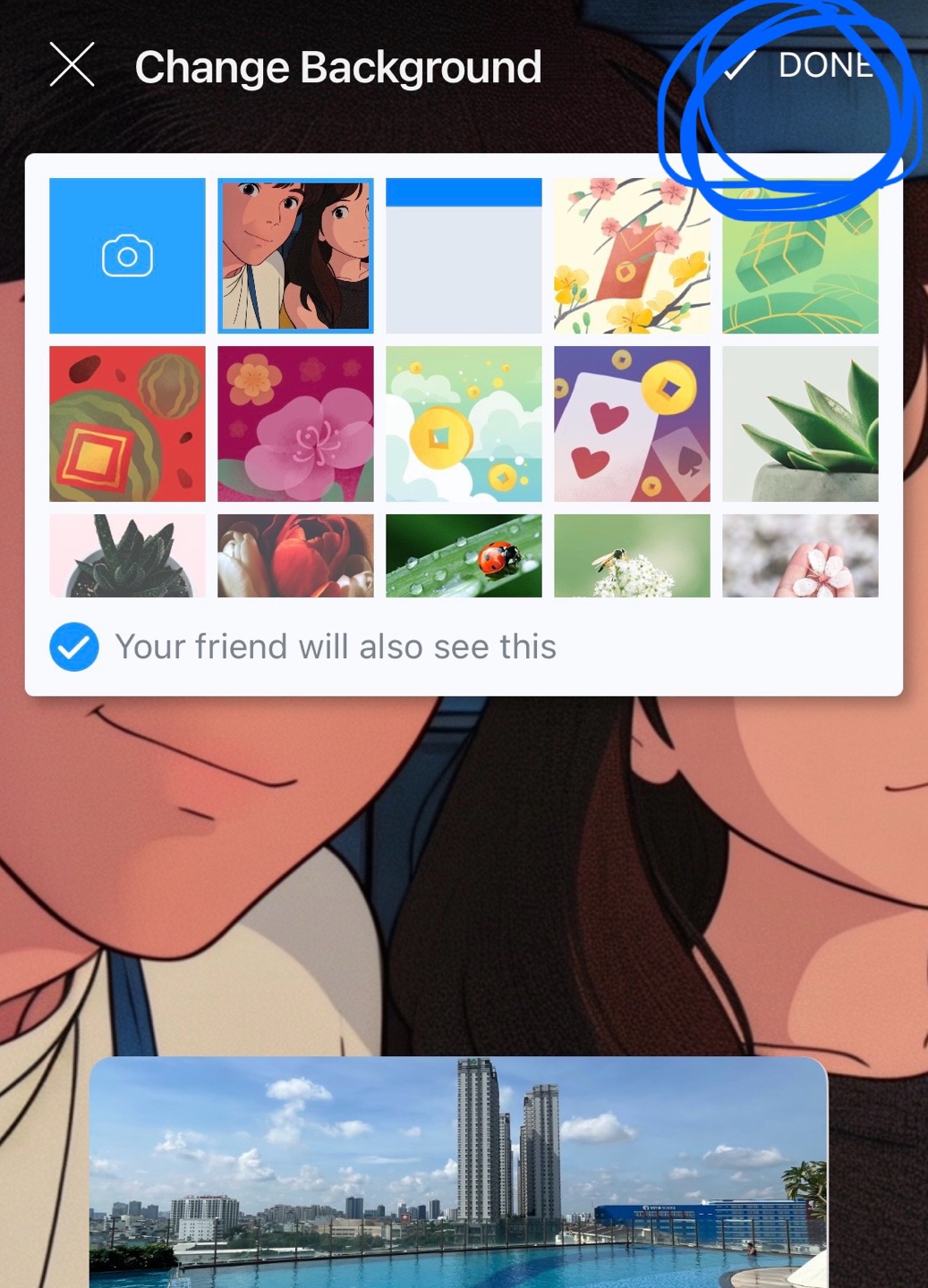
Task: Select the green succulent in pot background
Action: click(x=800, y=424)
